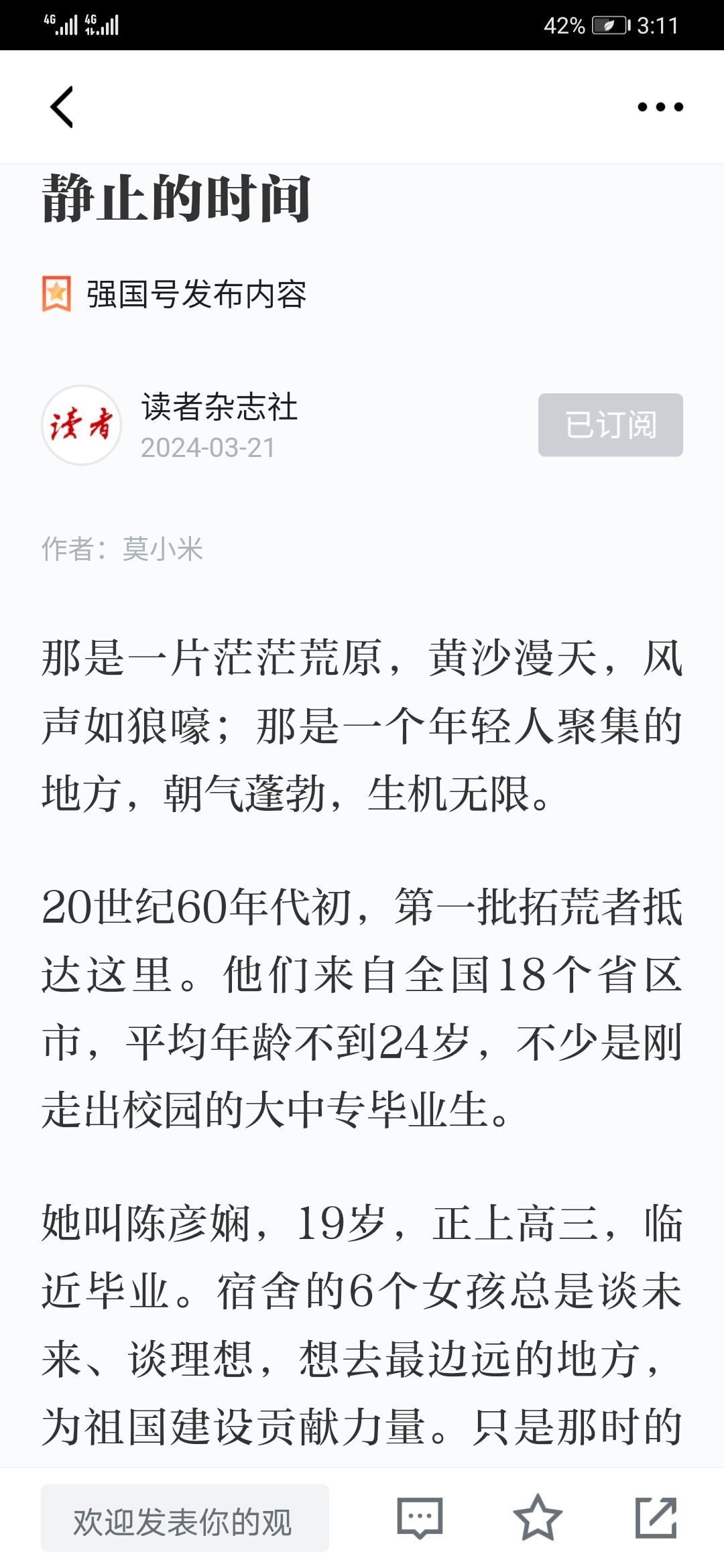Image resolution: width=724 pixels, height=1568 pixels.
Task: View the article comments
Action: pos(420,1518)
